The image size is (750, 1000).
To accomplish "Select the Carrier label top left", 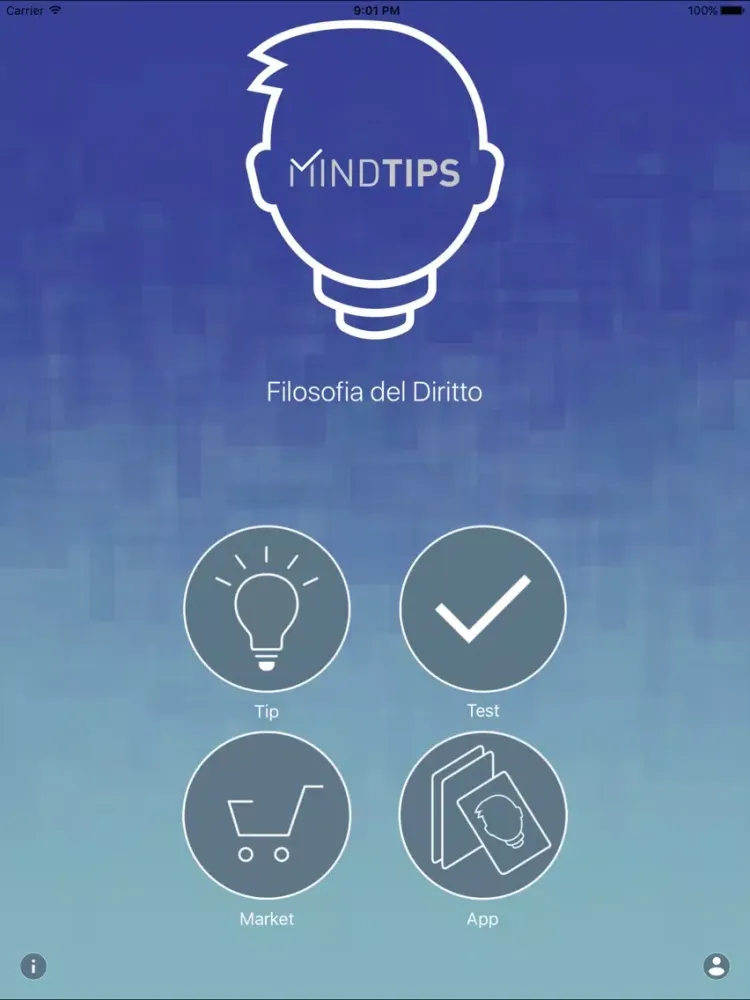I will pyautogui.click(x=23, y=8).
